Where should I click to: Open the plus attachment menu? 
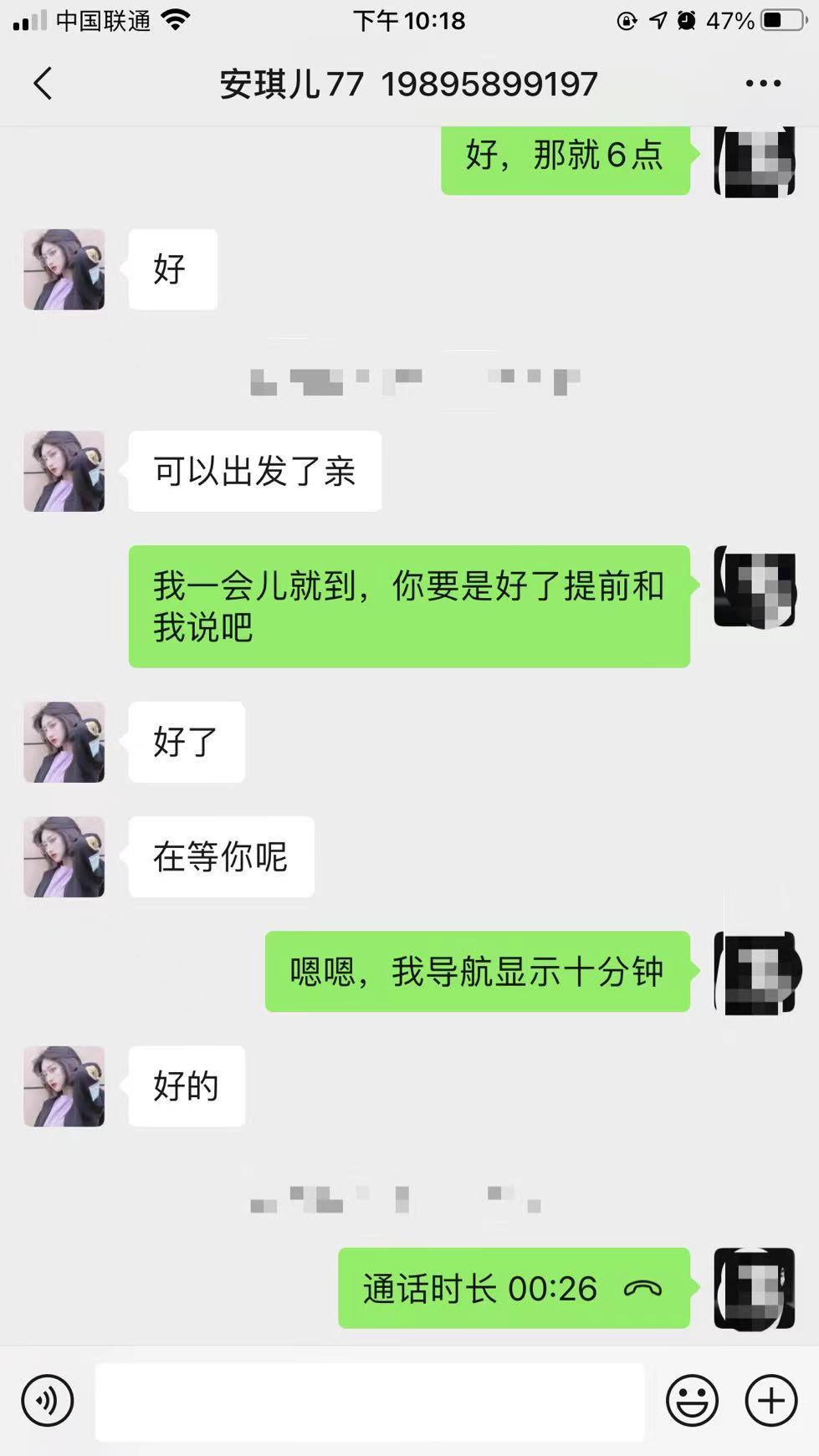(770, 1400)
